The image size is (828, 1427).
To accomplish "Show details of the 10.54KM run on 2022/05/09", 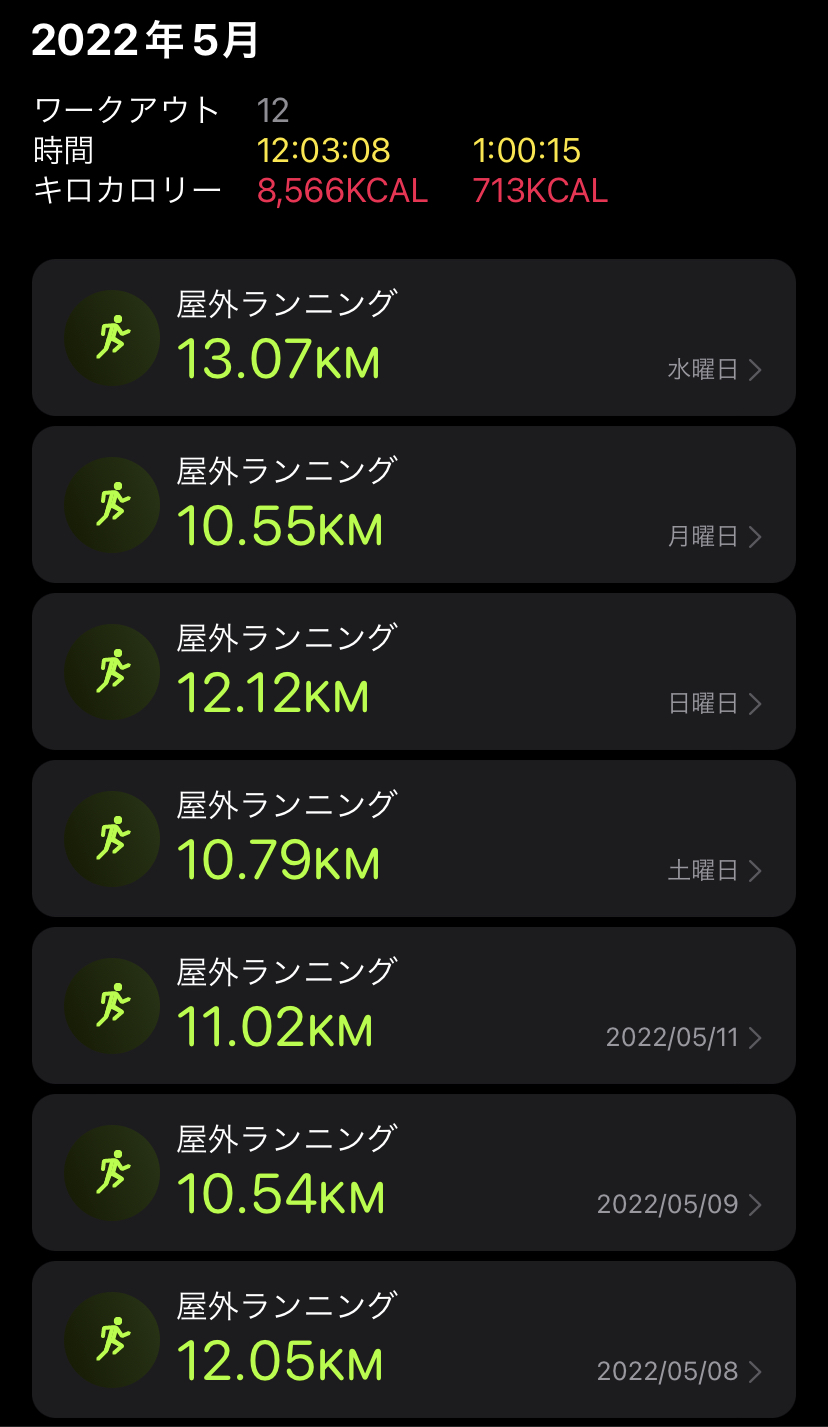I will (x=414, y=1172).
